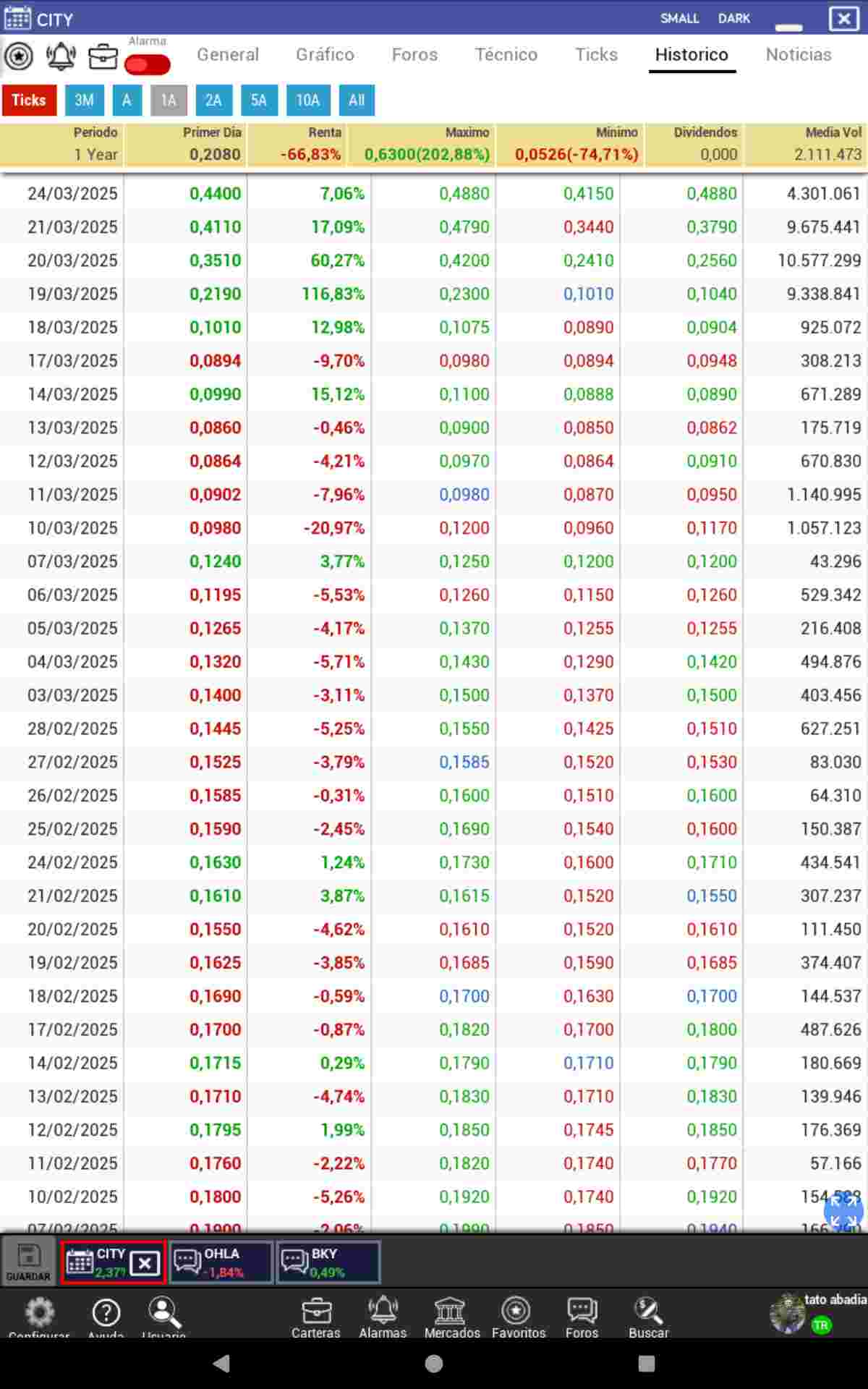Tap the GUARDAR save button
868x1389 pixels.
[29, 1263]
